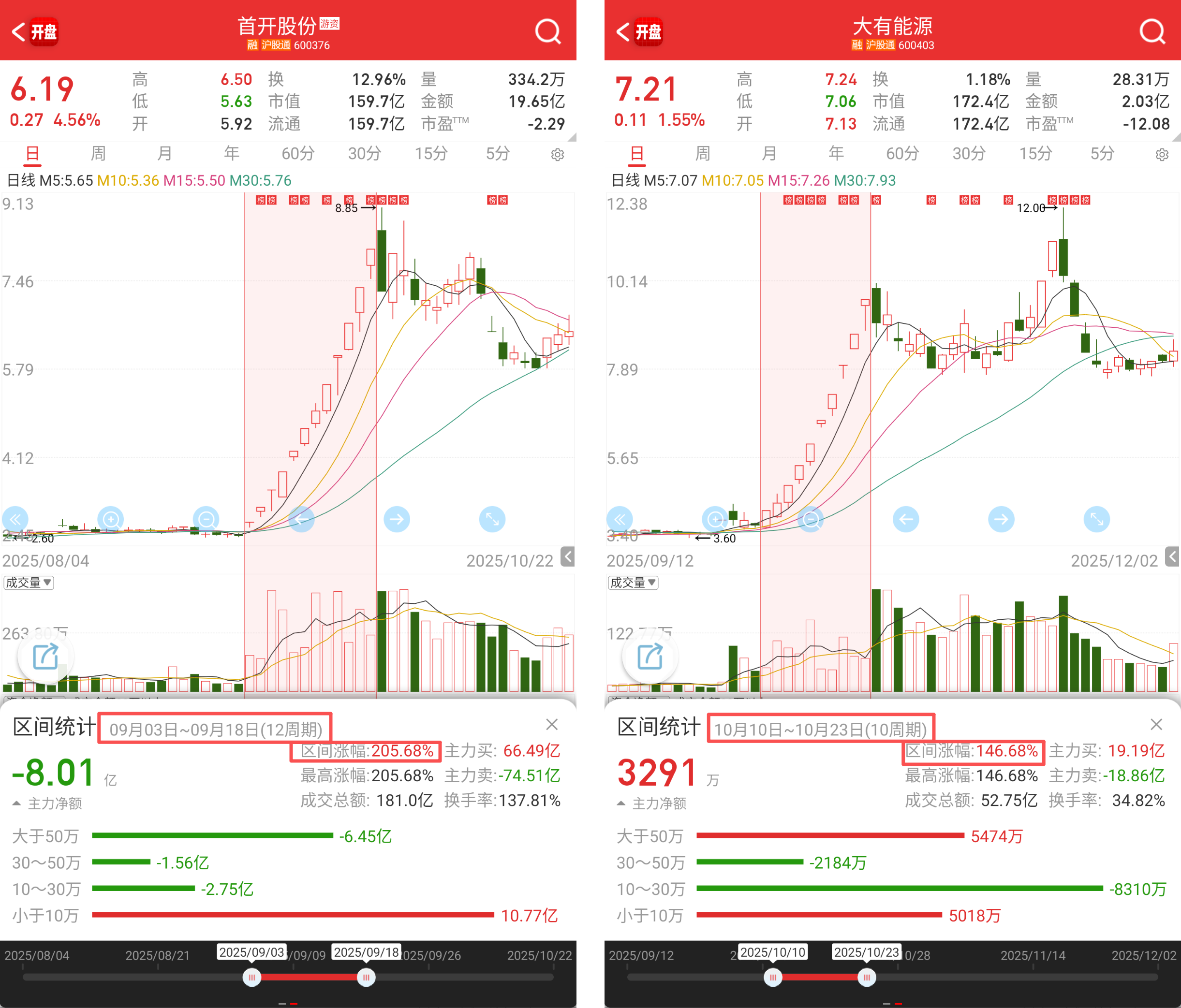This screenshot has width=1181, height=1008.
Task: Open the 成交量 dropdown under 大有能源 chart
Action: coord(633,583)
